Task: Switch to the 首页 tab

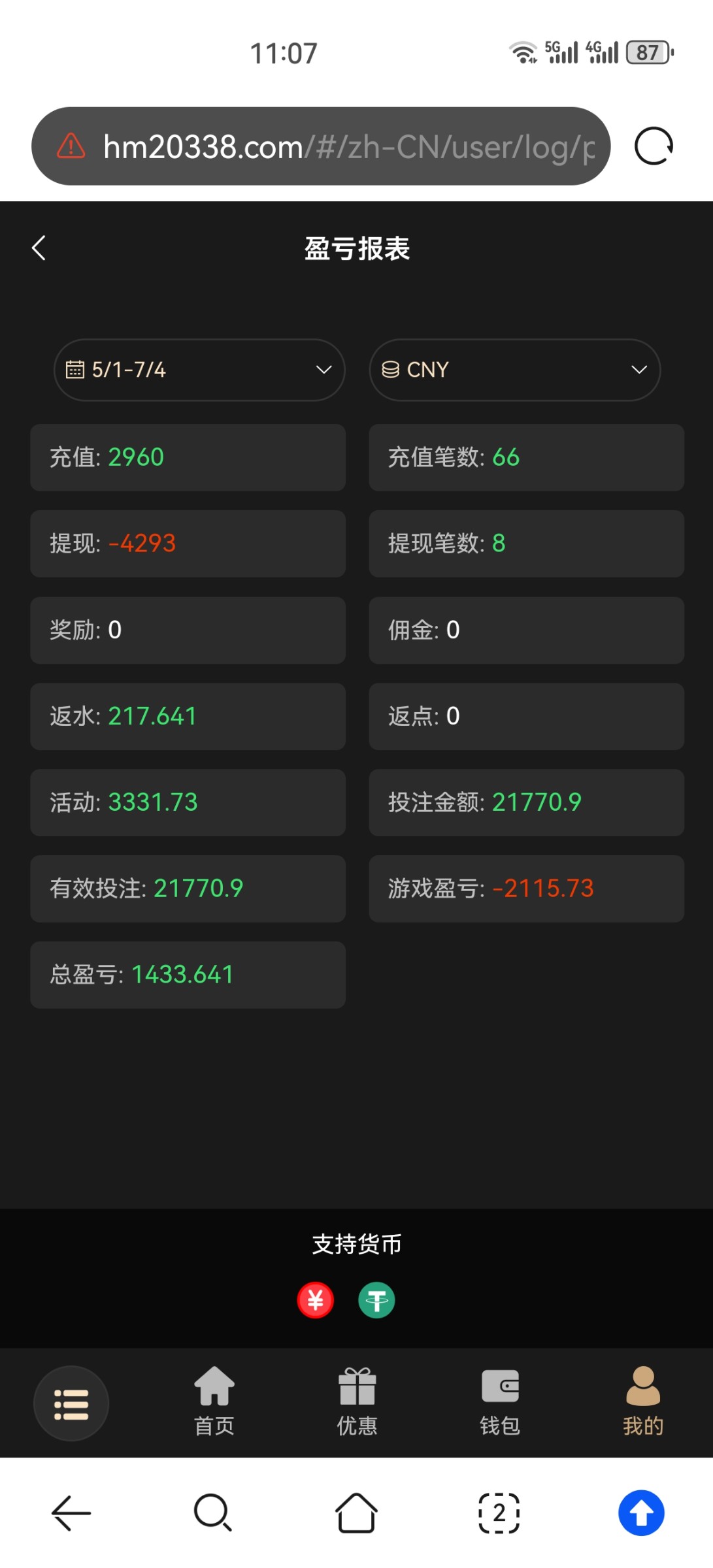Action: pos(214,1402)
